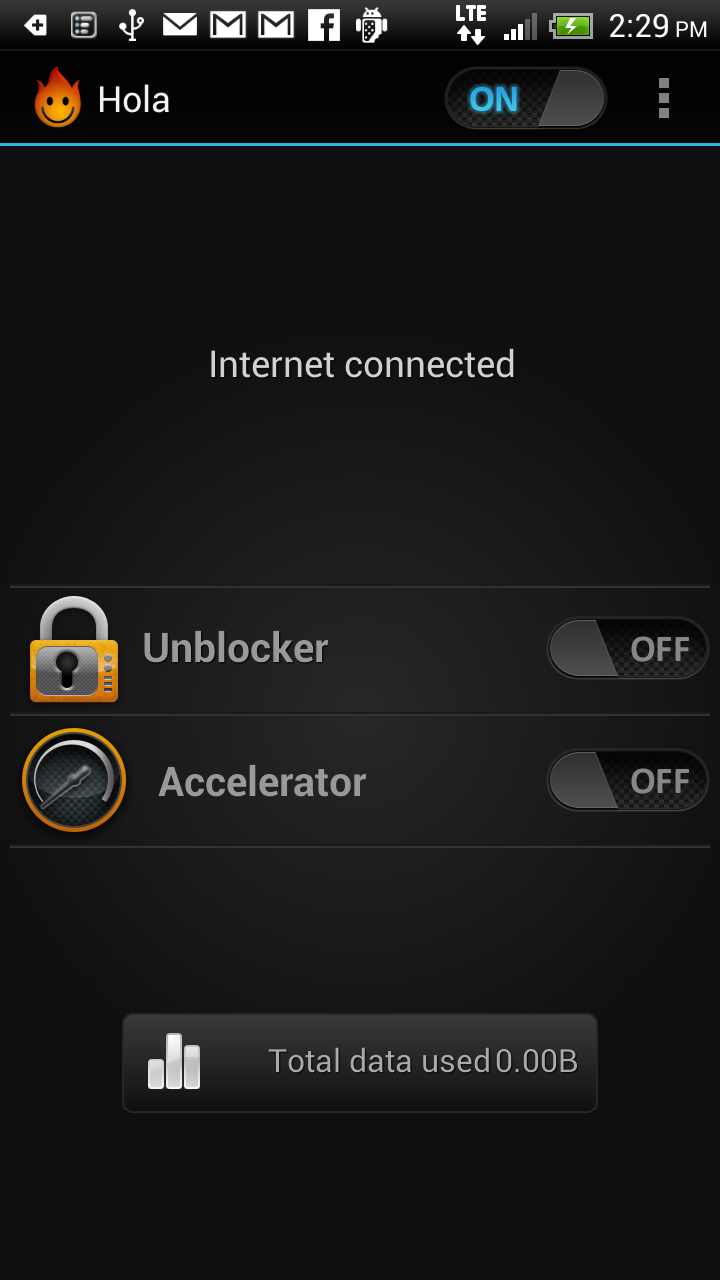Screen dimensions: 720x1280
Task: Open Total data used statistics
Action: coord(360,1062)
